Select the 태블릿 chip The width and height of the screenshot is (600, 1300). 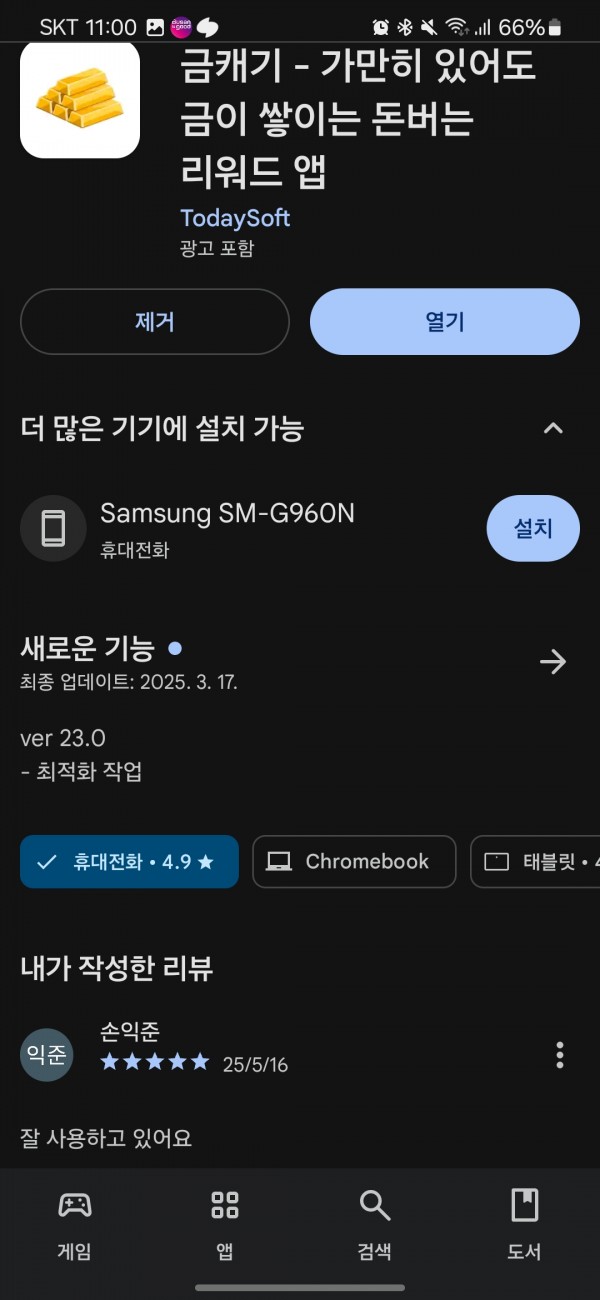(536, 862)
